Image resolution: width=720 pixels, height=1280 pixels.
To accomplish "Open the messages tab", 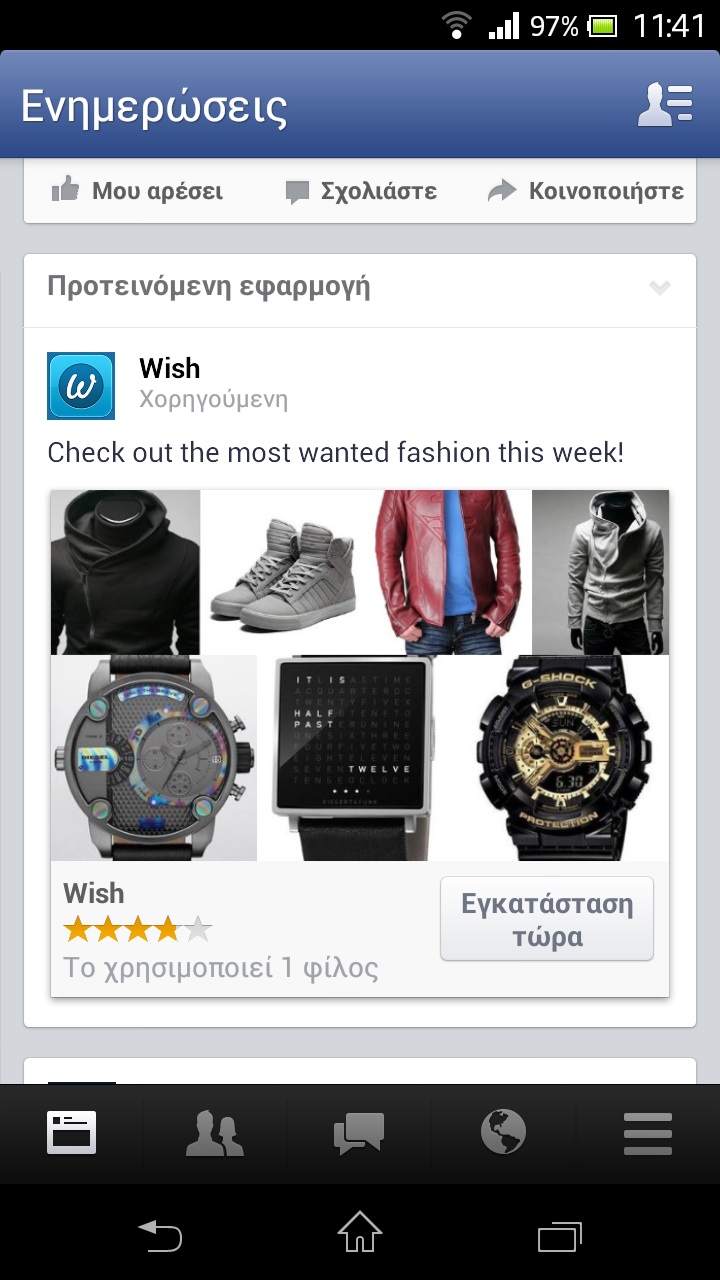I will point(359,1133).
